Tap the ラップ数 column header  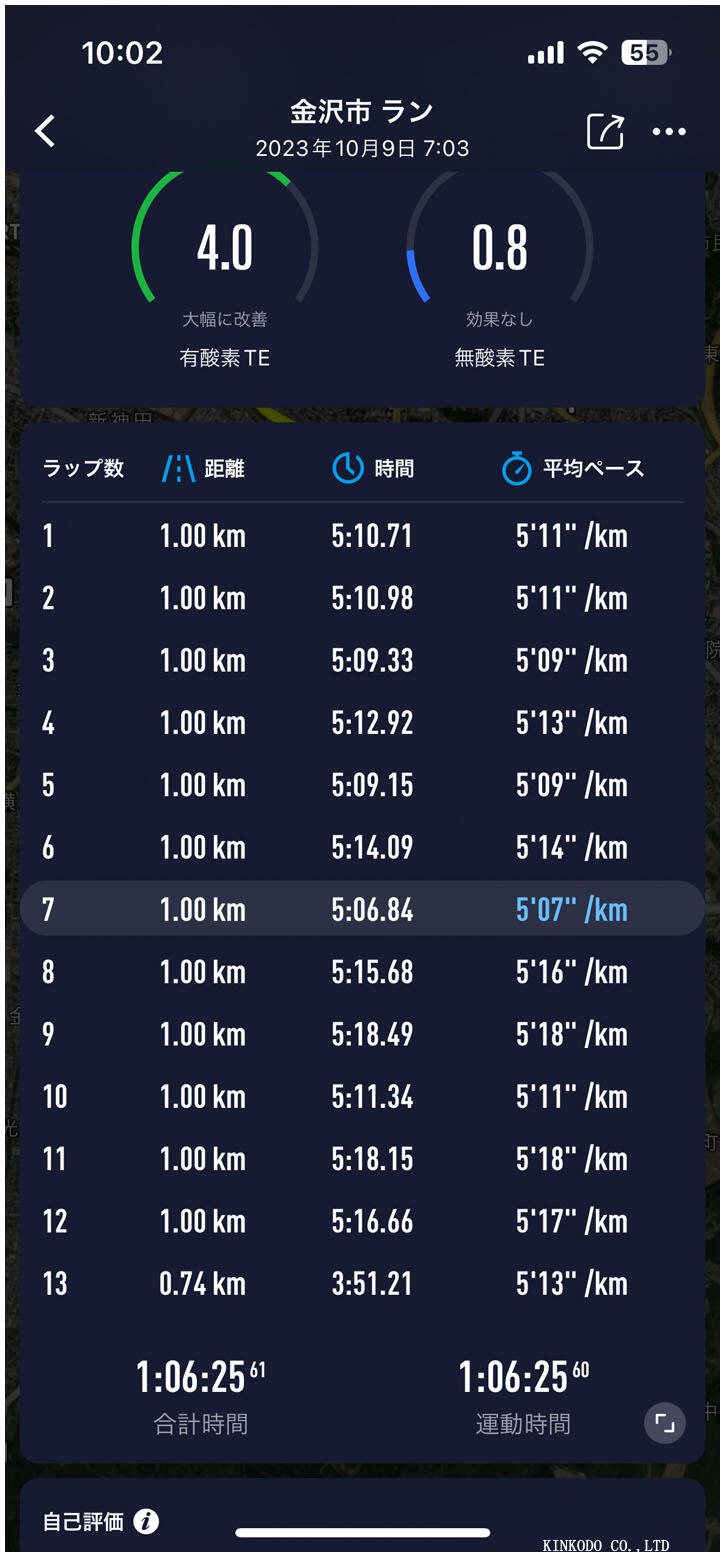point(83,468)
